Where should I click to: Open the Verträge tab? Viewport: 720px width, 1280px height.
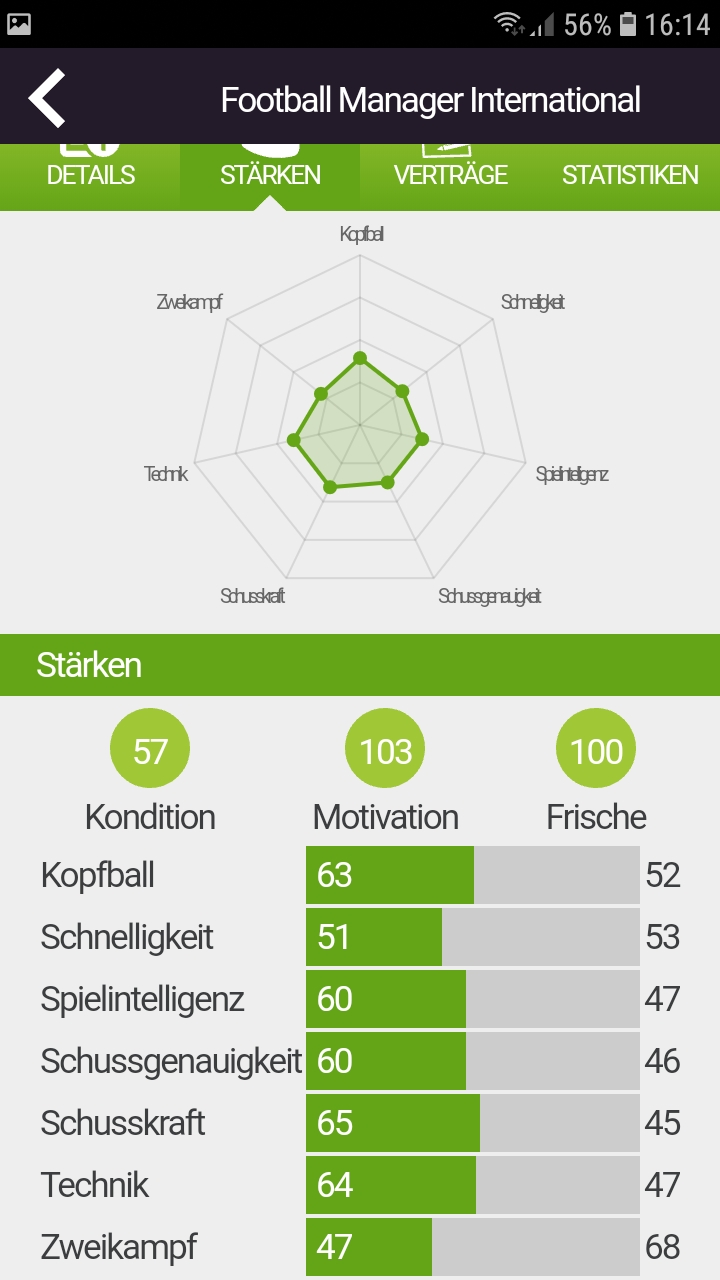click(450, 175)
